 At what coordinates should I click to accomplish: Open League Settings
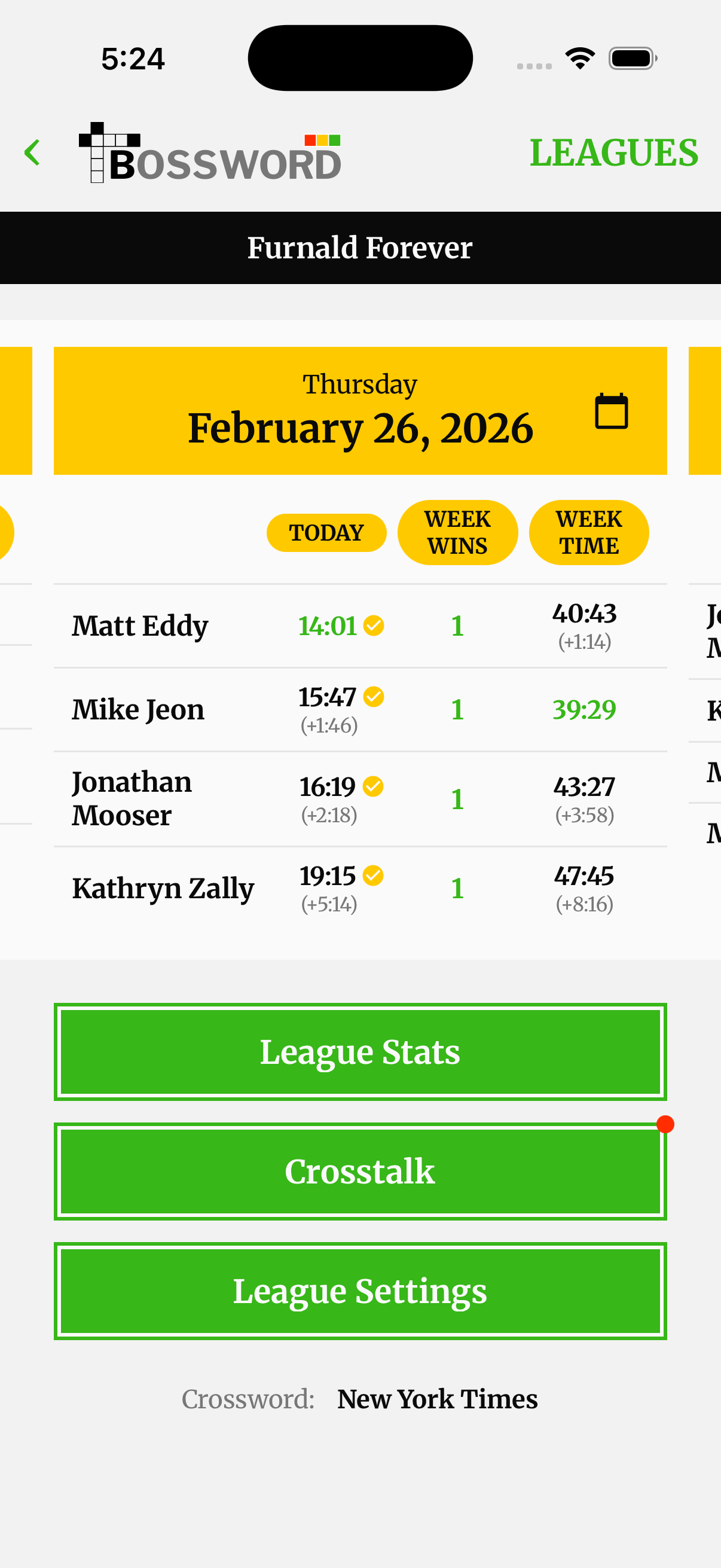pyautogui.click(x=361, y=1289)
